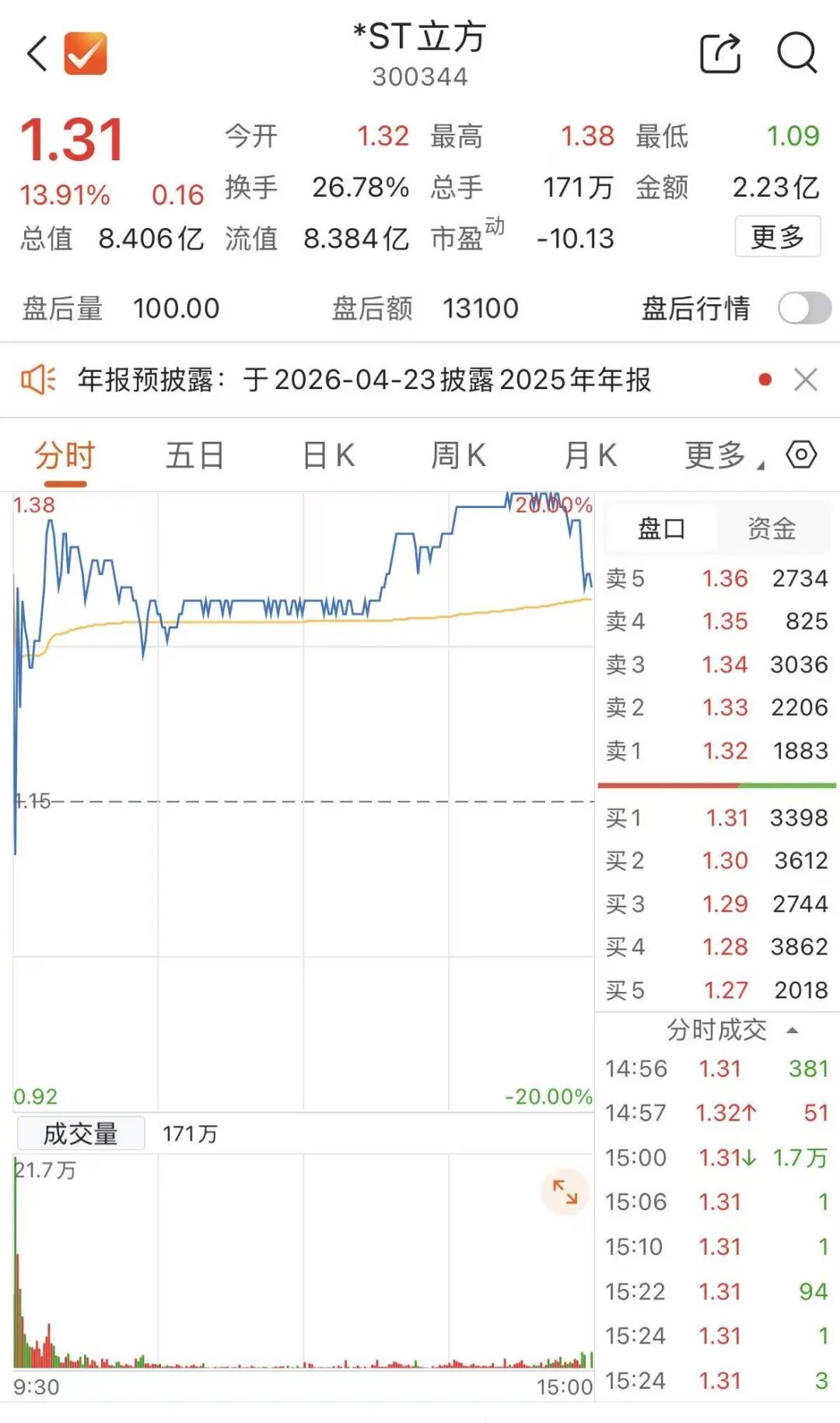840x1423 pixels.
Task: Collapse the 分时成交 list
Action: tap(793, 1030)
